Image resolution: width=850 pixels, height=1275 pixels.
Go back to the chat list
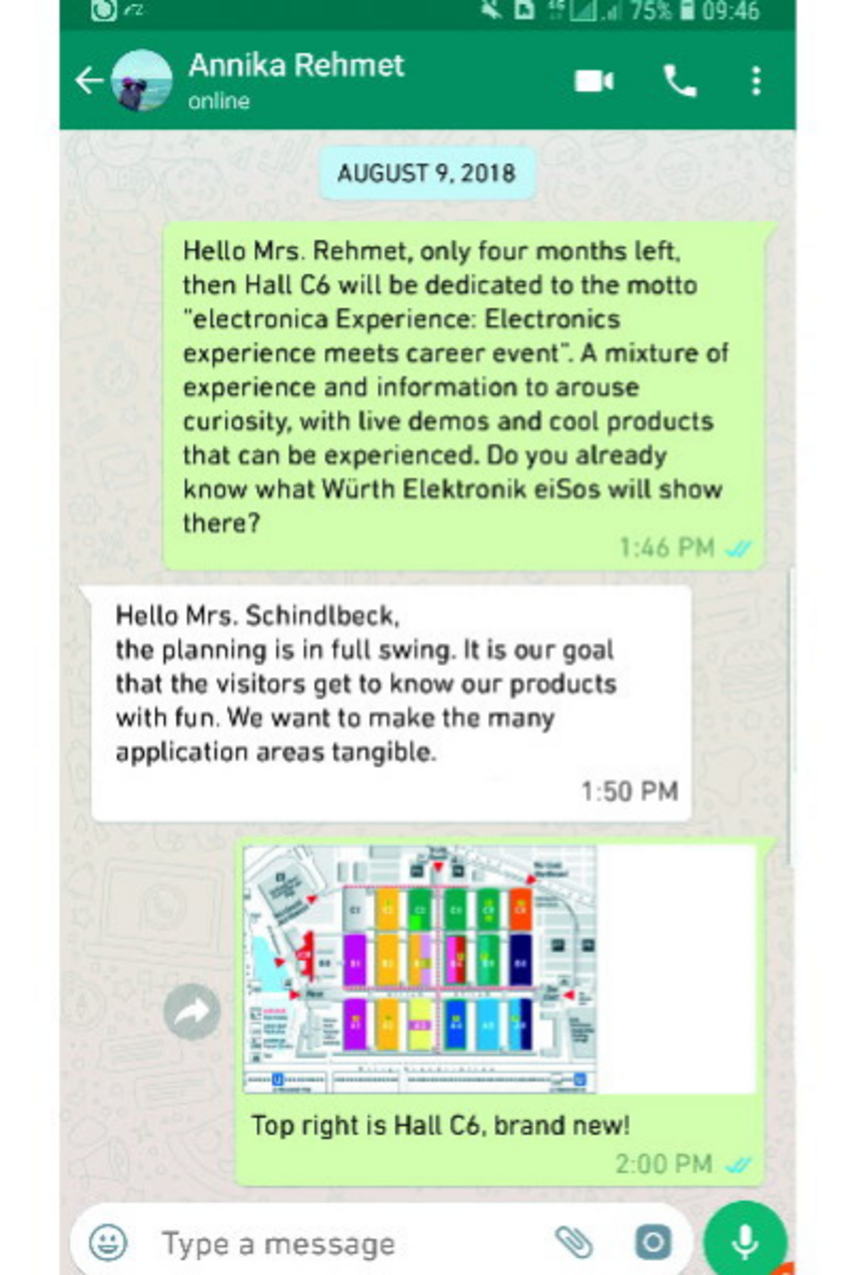(89, 81)
